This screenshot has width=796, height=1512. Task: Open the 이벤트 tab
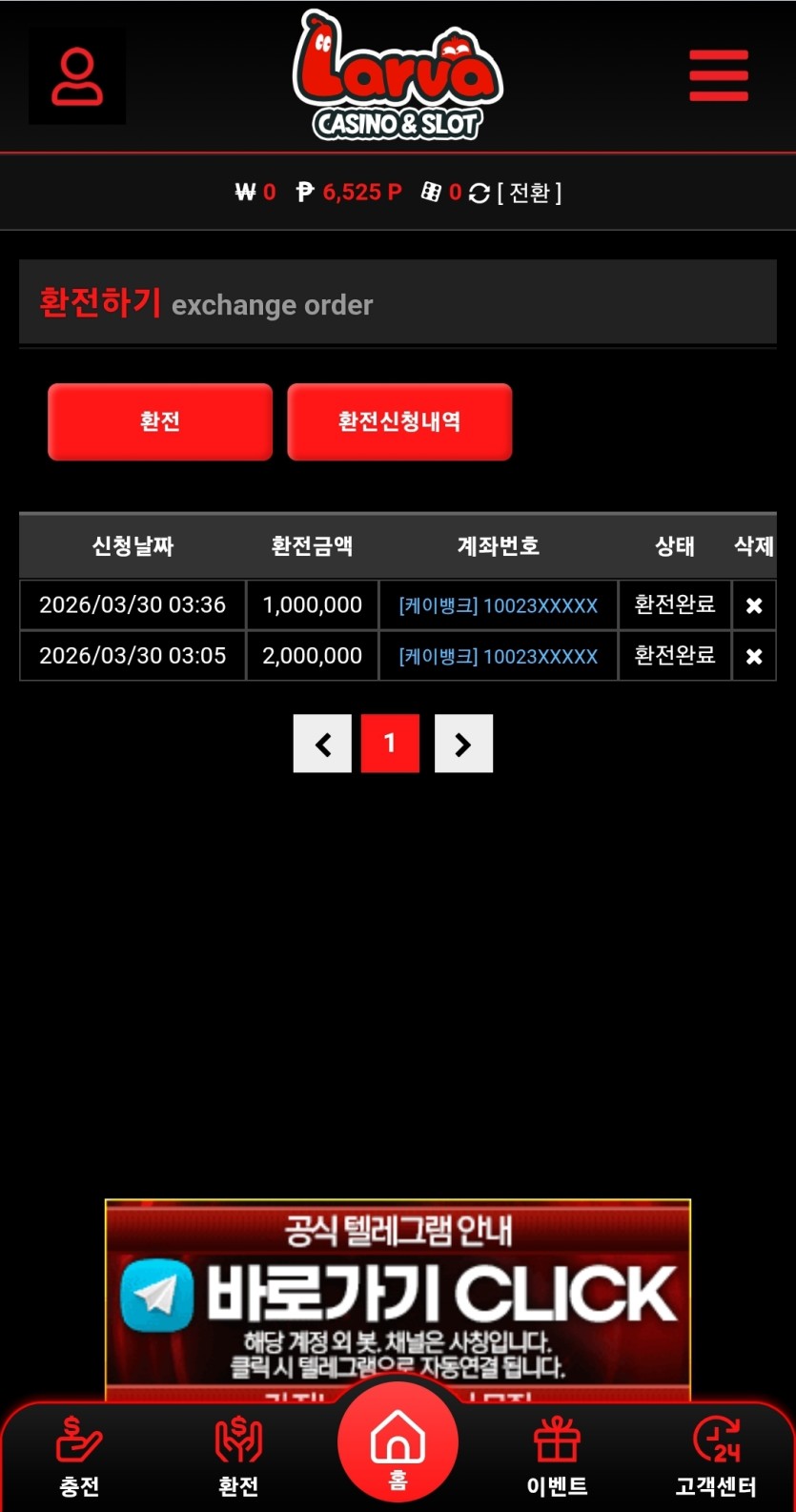coord(558,1457)
